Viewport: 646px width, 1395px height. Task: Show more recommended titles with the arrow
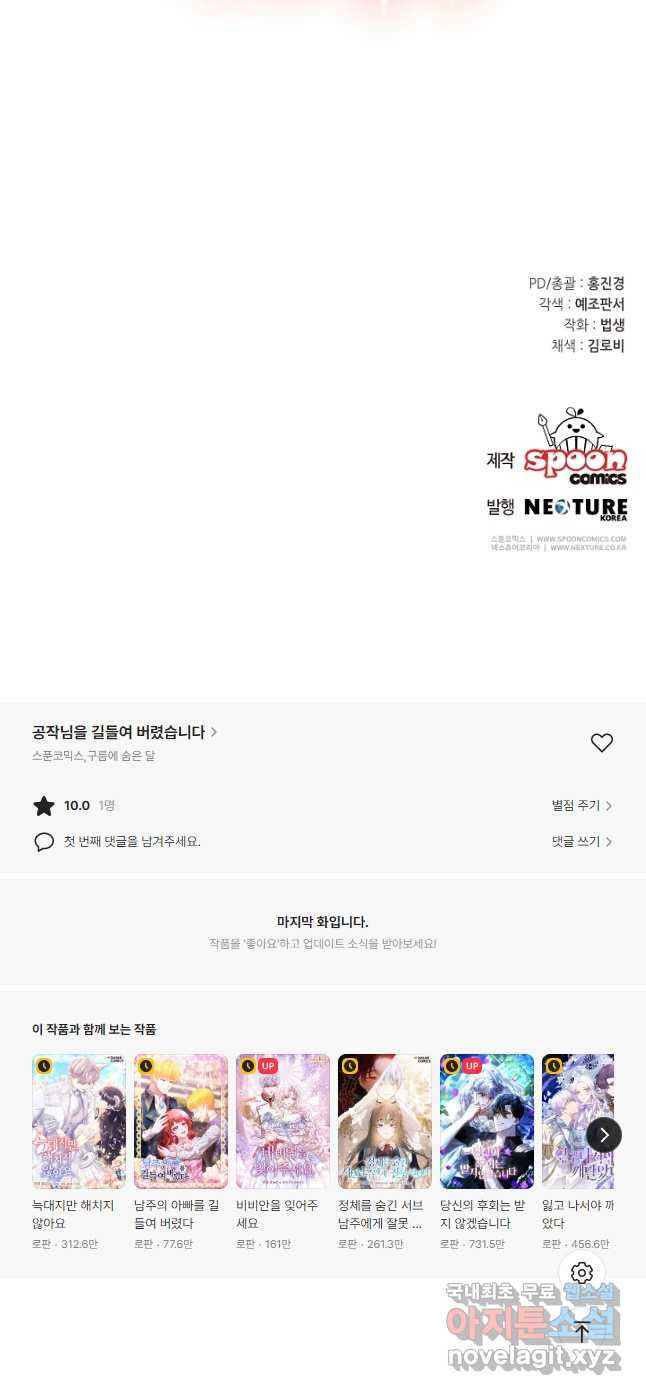(604, 1135)
